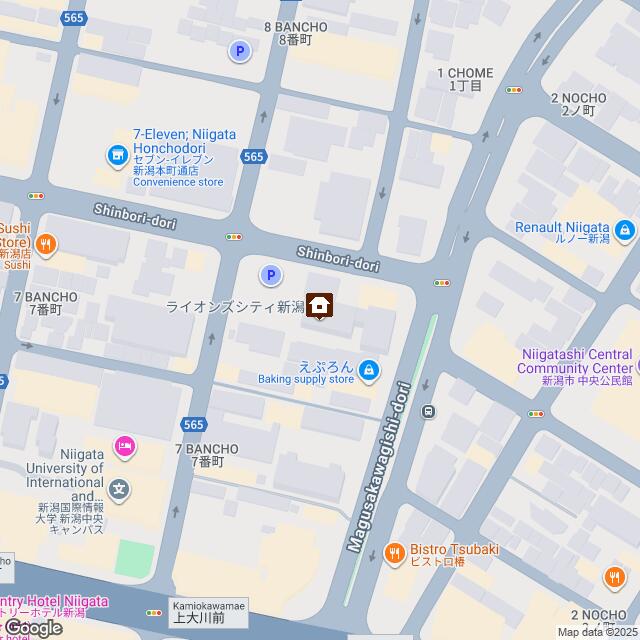Select the Kamiokawamae station label

pyautogui.click(x=205, y=611)
